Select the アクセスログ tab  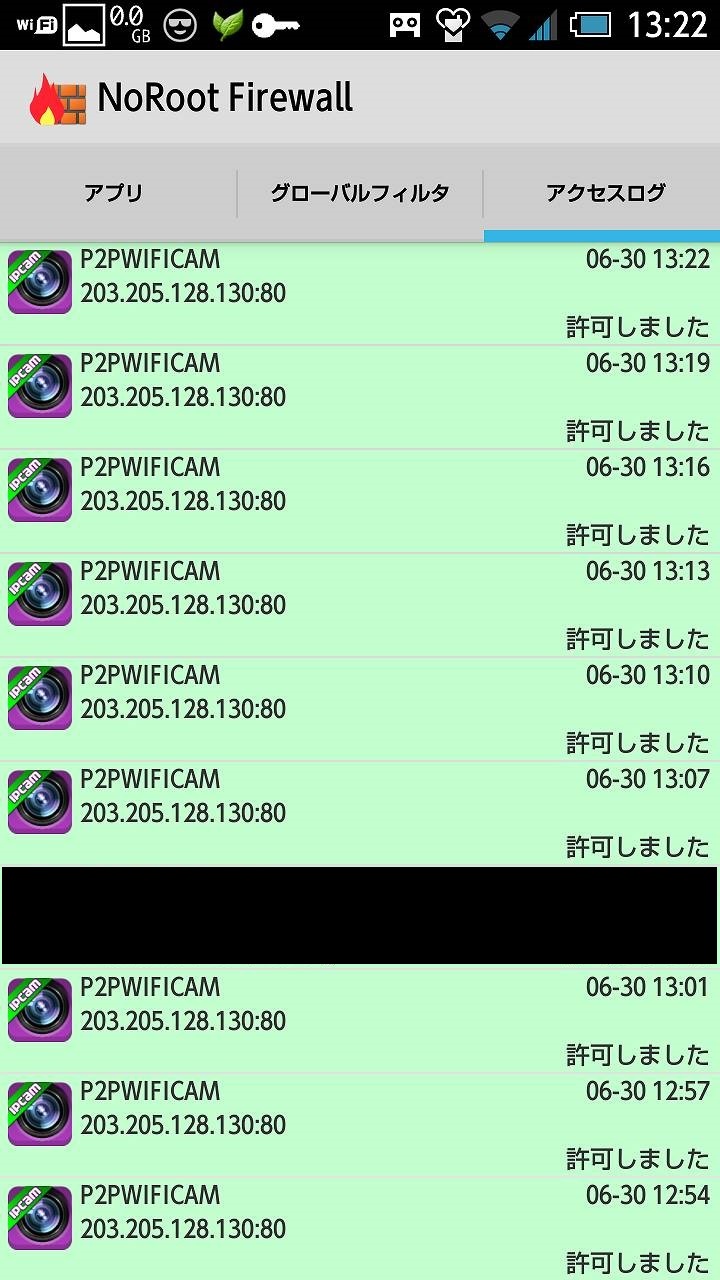[x=604, y=193]
